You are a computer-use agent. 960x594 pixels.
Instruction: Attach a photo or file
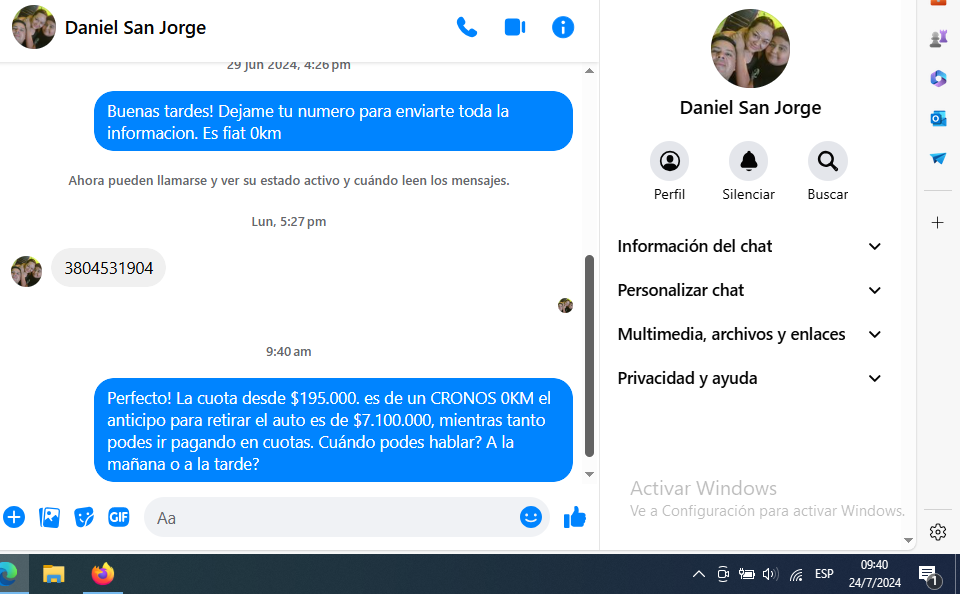(49, 517)
